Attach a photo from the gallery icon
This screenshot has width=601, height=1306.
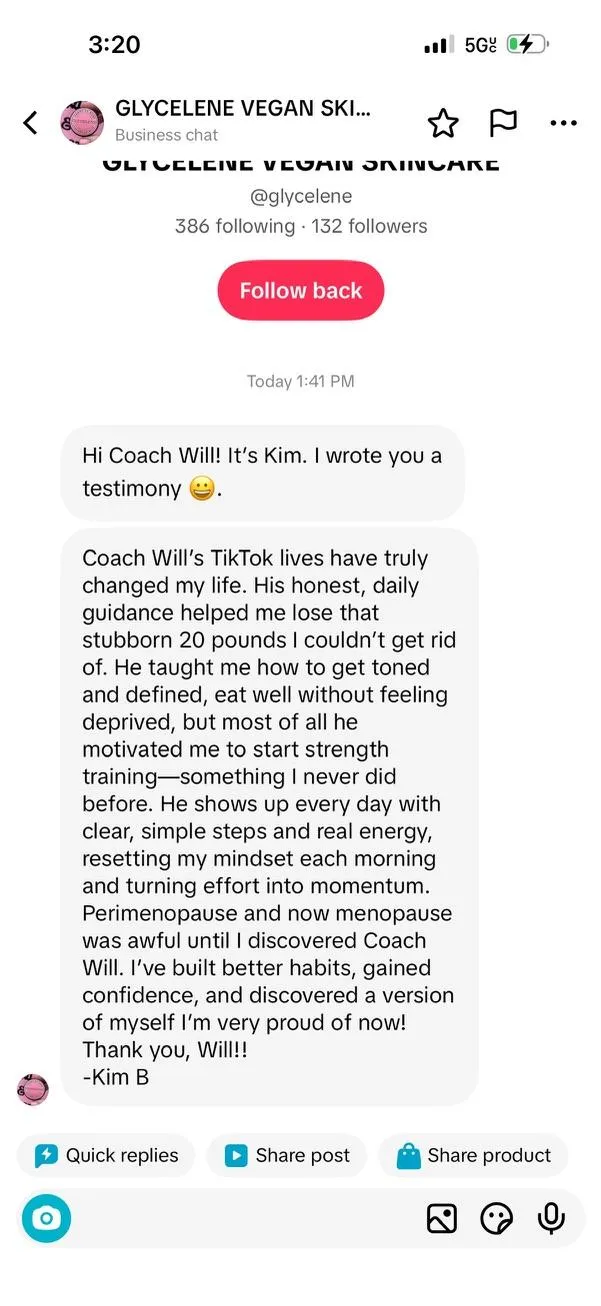(x=441, y=1218)
